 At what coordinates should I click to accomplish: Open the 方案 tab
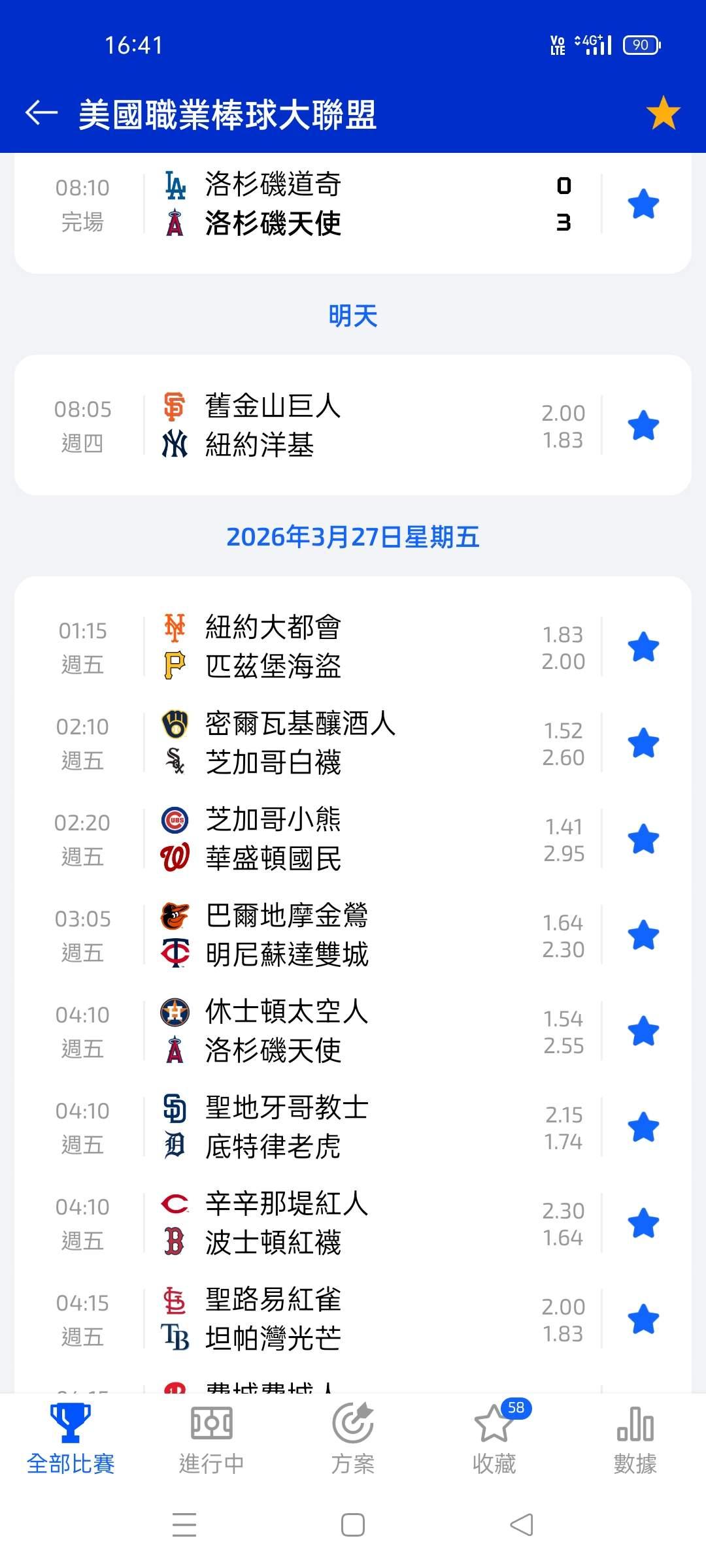[353, 1439]
